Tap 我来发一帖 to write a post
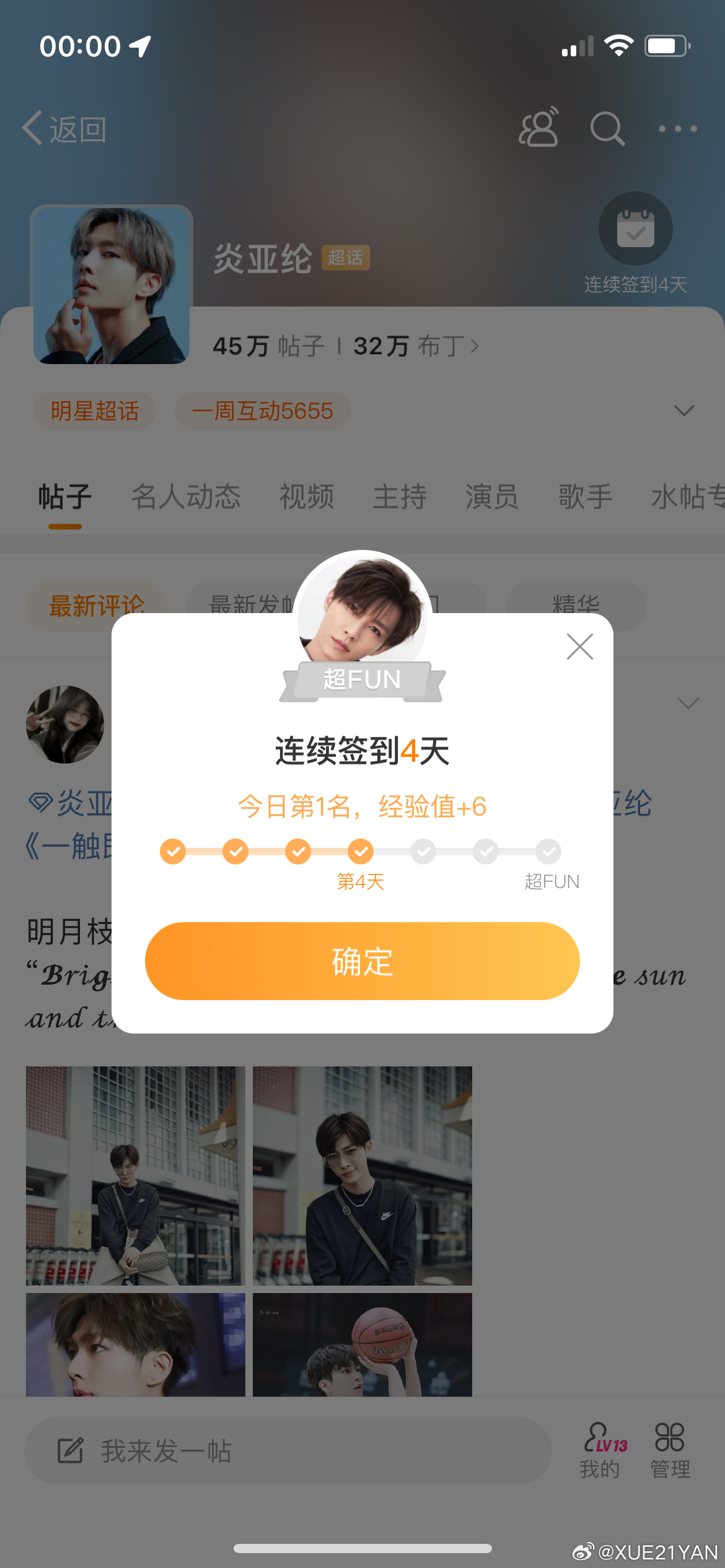Image resolution: width=725 pixels, height=1568 pixels. (x=288, y=1451)
